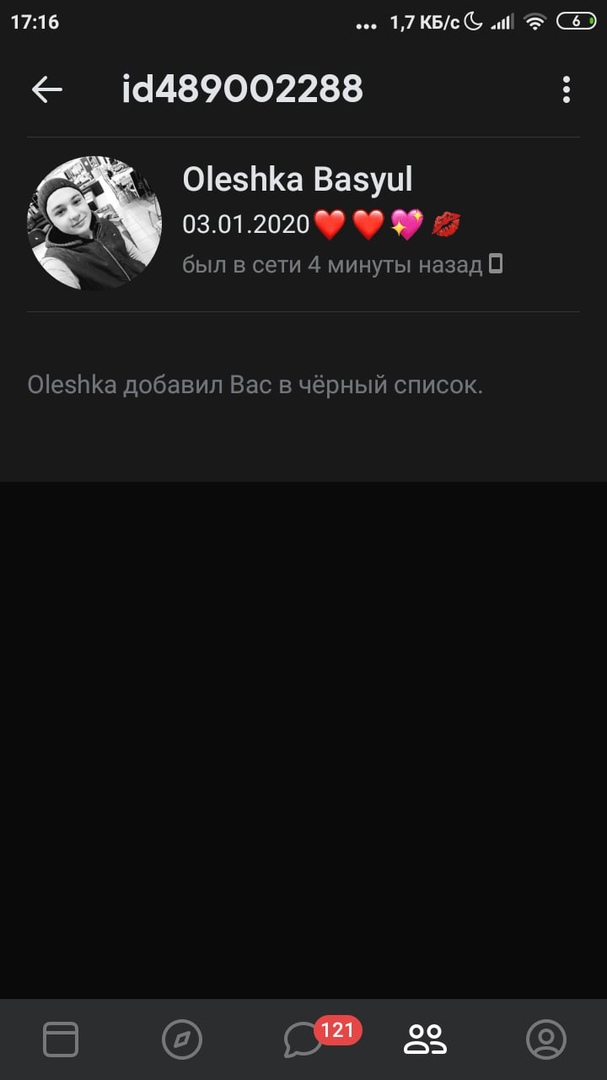Go back using the top-left arrow
The height and width of the screenshot is (1080, 607).
coord(47,90)
